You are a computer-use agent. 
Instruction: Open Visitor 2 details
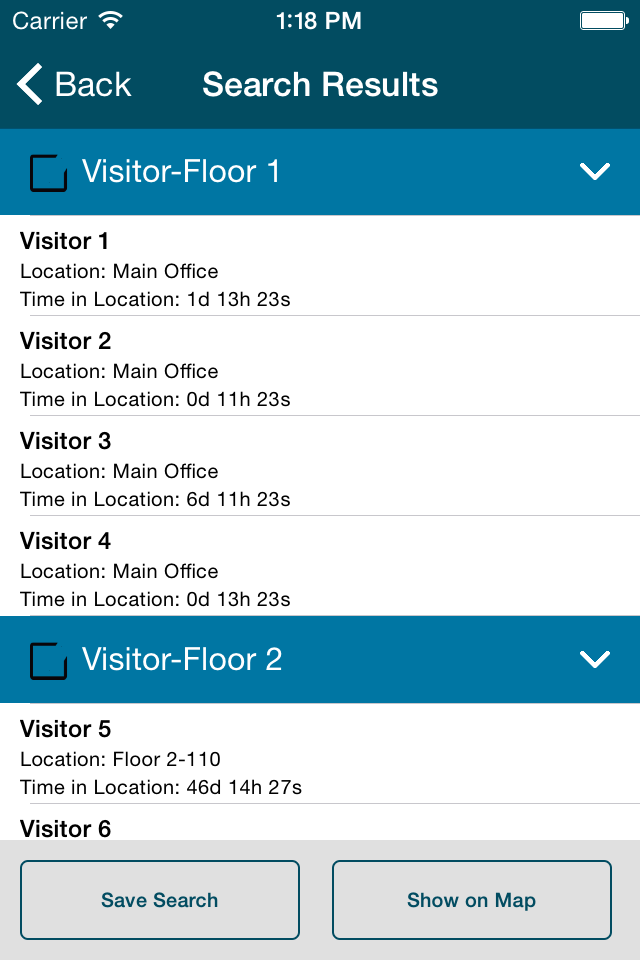(x=320, y=366)
